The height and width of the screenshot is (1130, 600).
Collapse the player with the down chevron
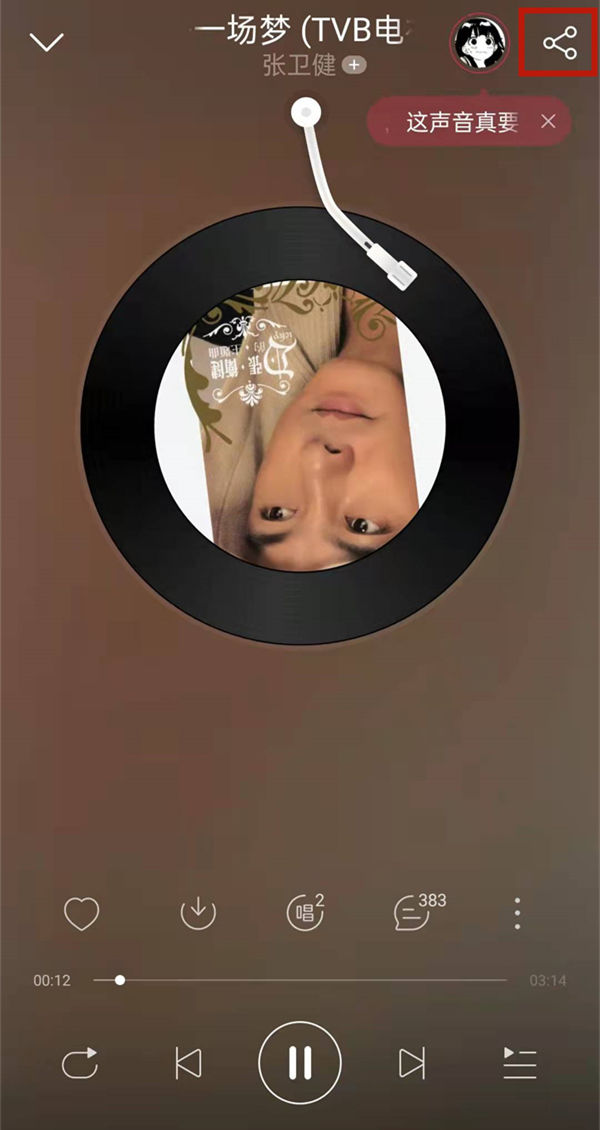(47, 42)
